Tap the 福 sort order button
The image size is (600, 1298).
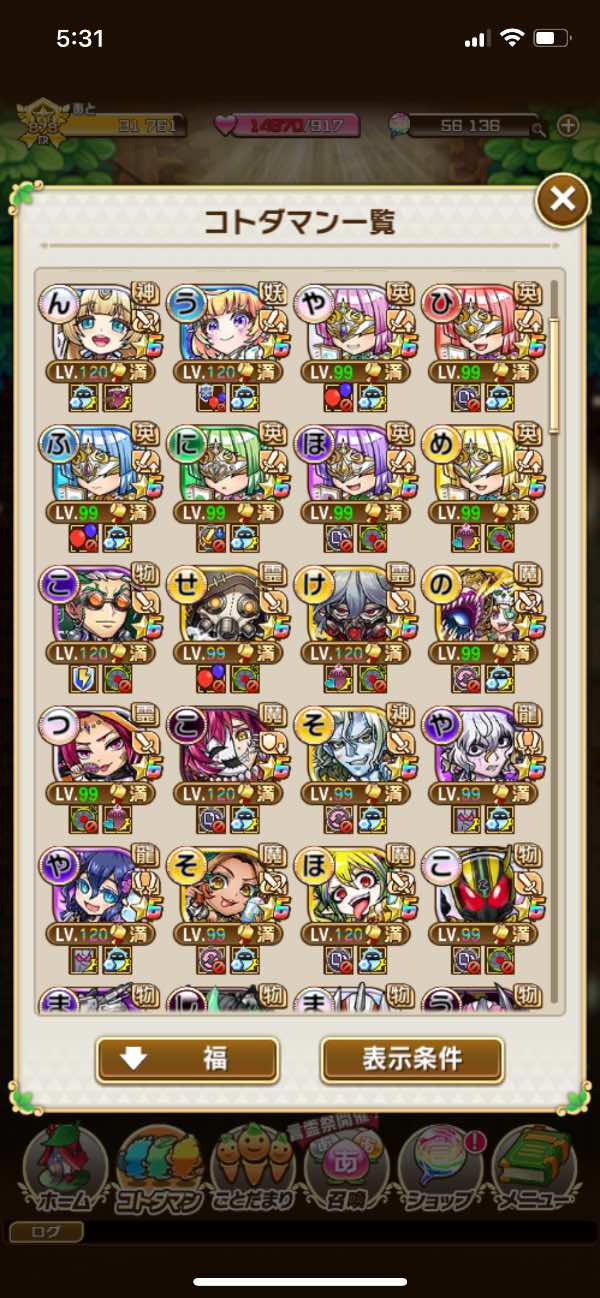(187, 1059)
